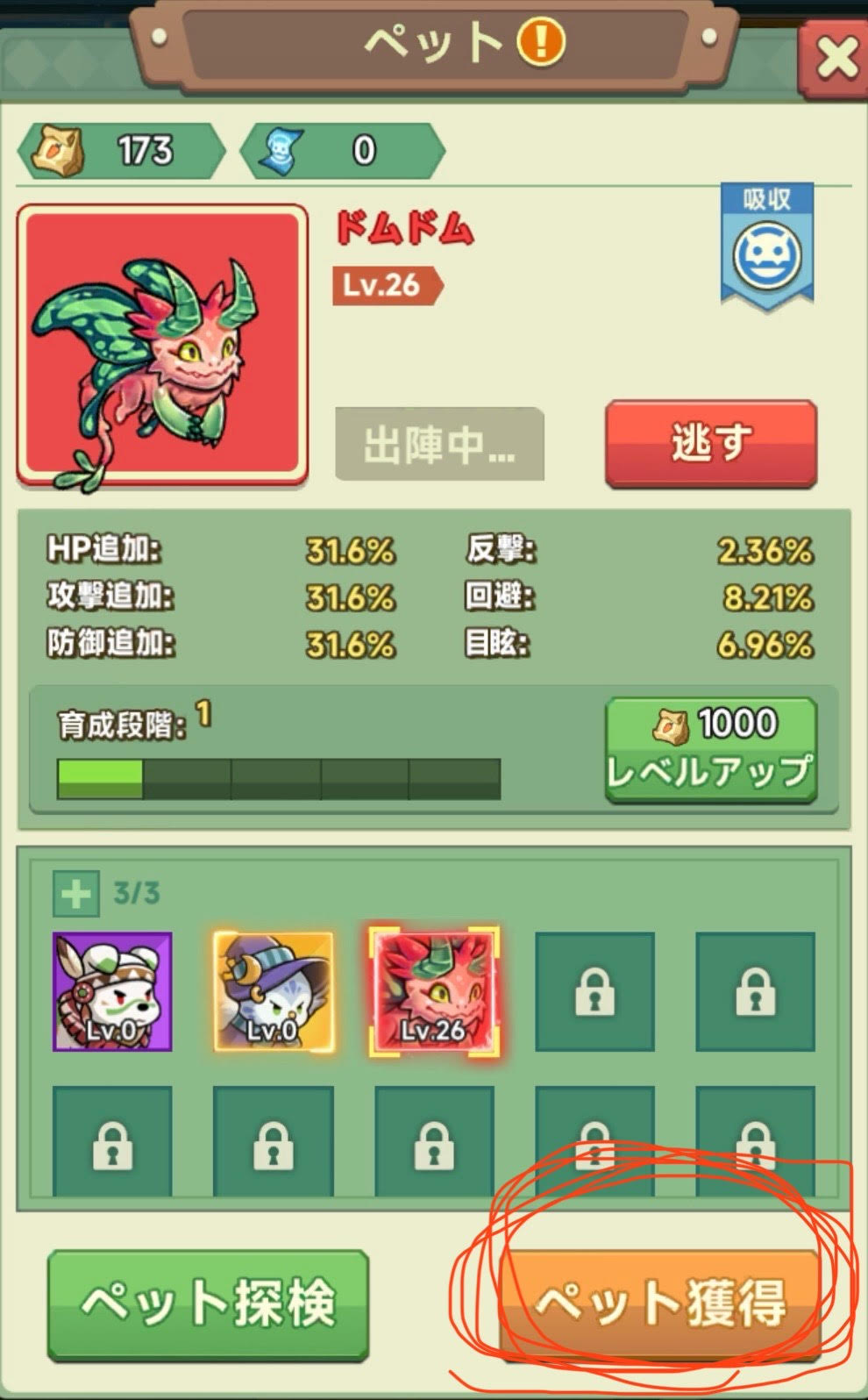Tap レベルアップ for 1000
This screenshot has height=1400, width=868.
point(711,750)
